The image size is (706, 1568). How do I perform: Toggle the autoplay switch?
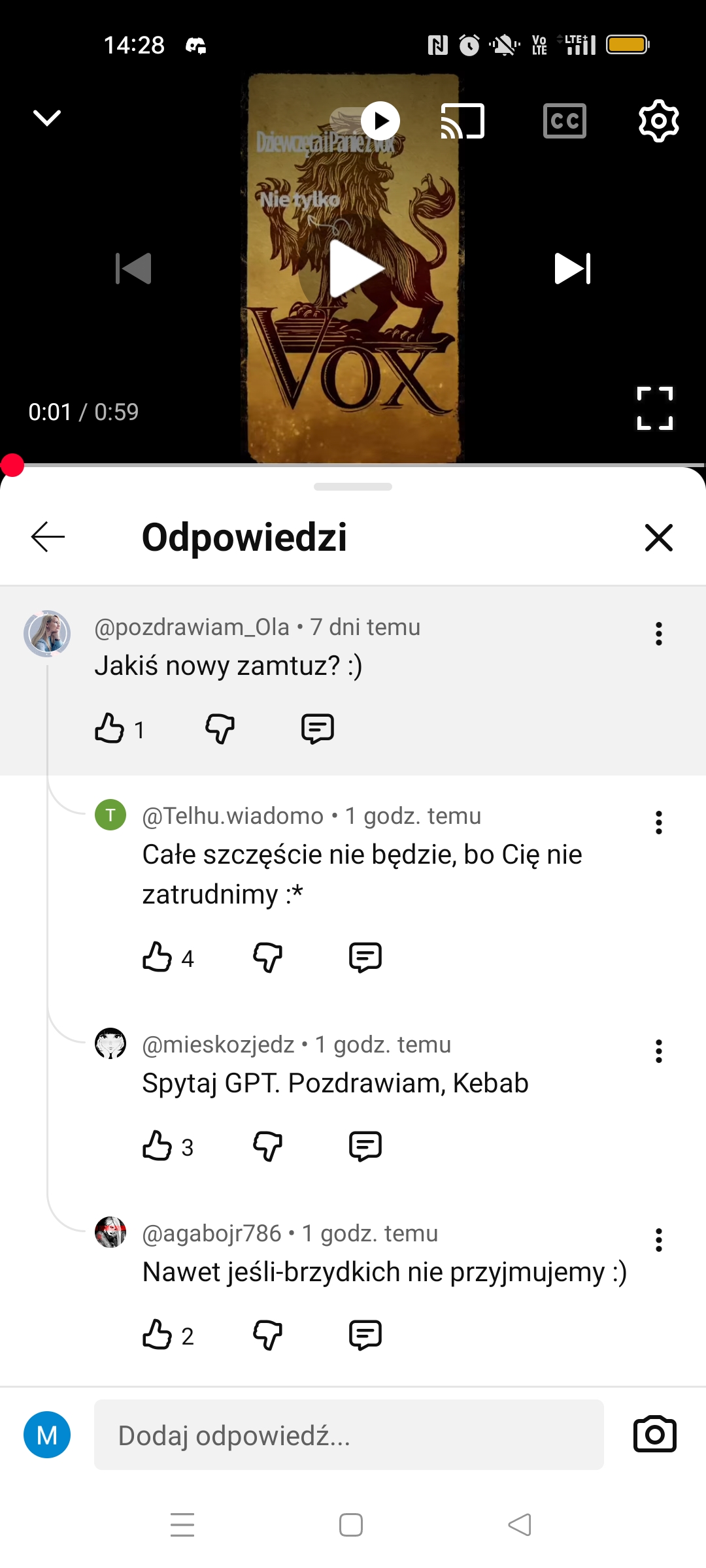pos(365,121)
